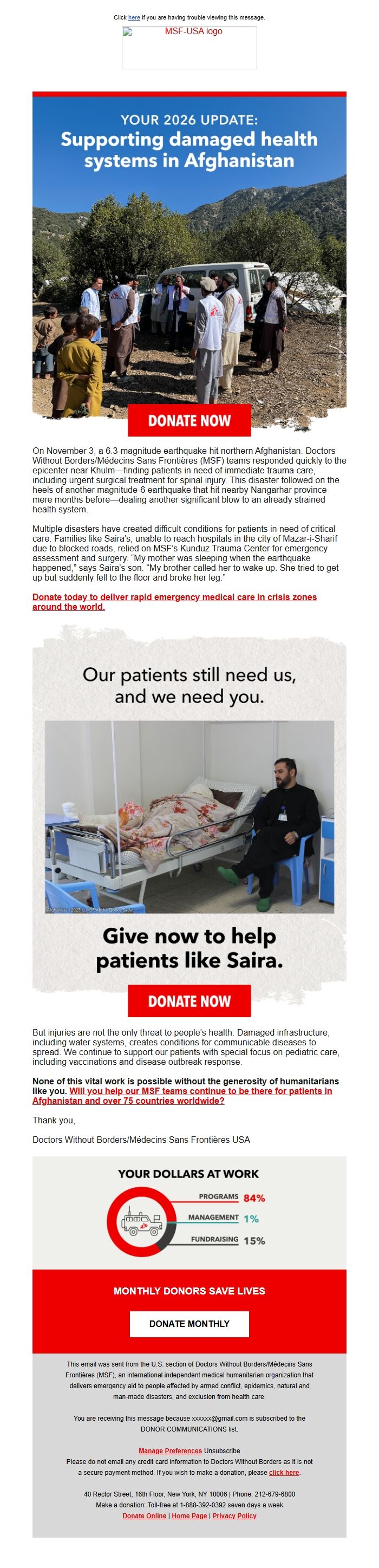The height and width of the screenshot is (1568, 379).
Task: Go to the Home Page link
Action: [x=189, y=1515]
